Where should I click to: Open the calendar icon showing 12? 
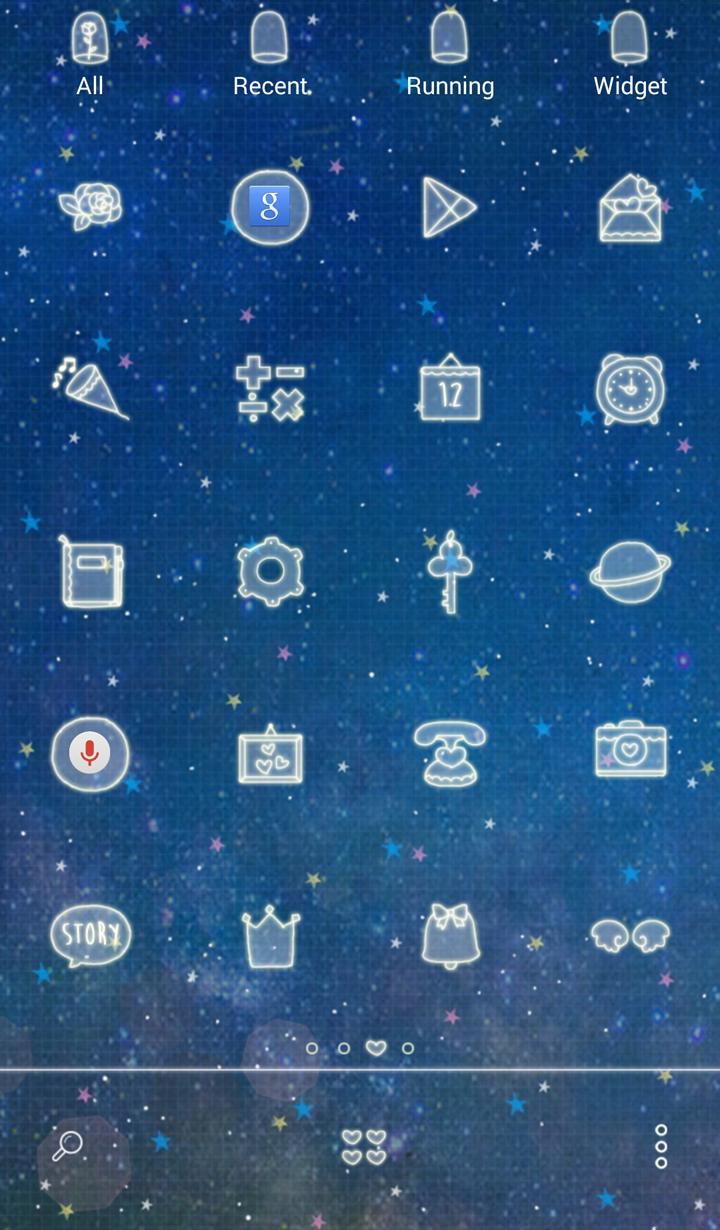[450, 390]
